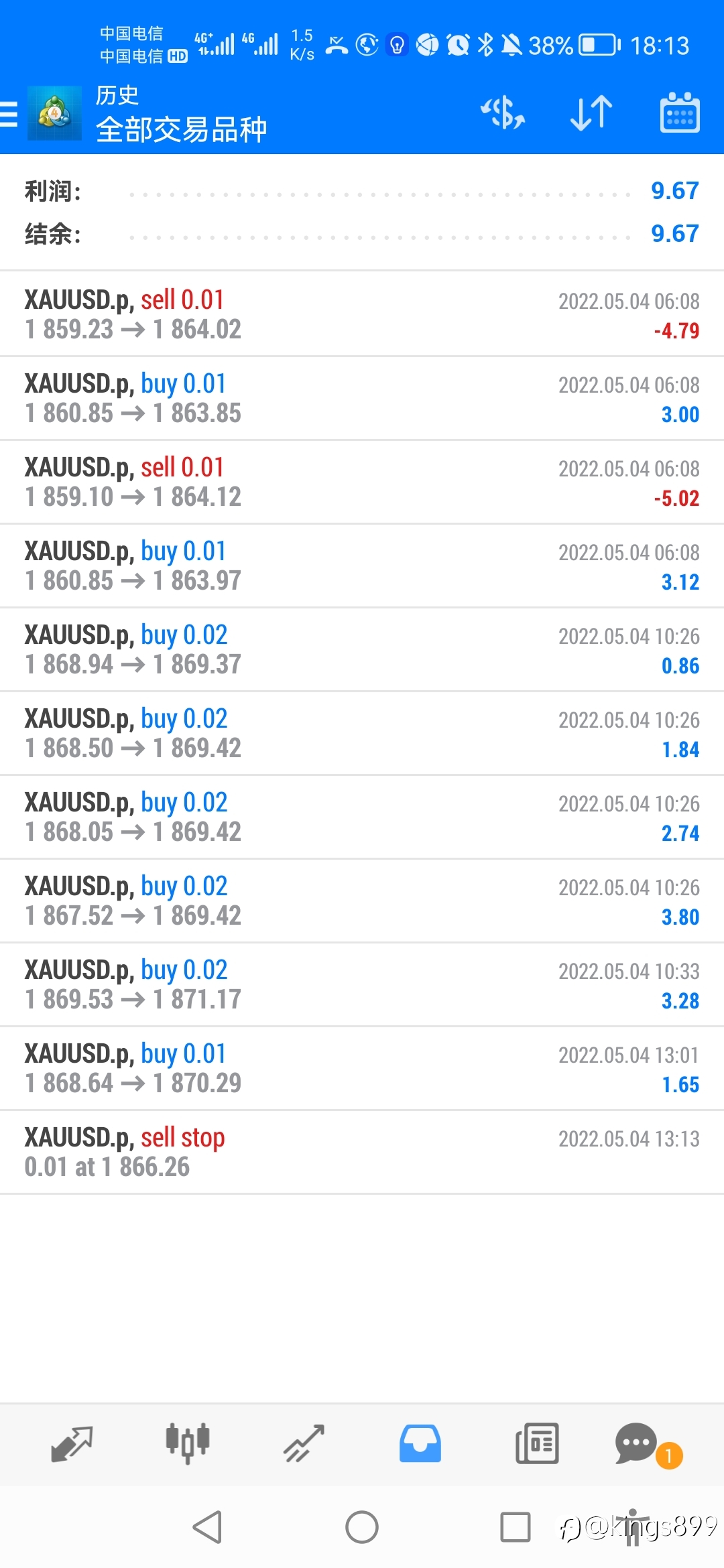The height and width of the screenshot is (1568, 724).
Task: Open the buy 0.02 trade closed at 1 871.17
Action: 362,984
